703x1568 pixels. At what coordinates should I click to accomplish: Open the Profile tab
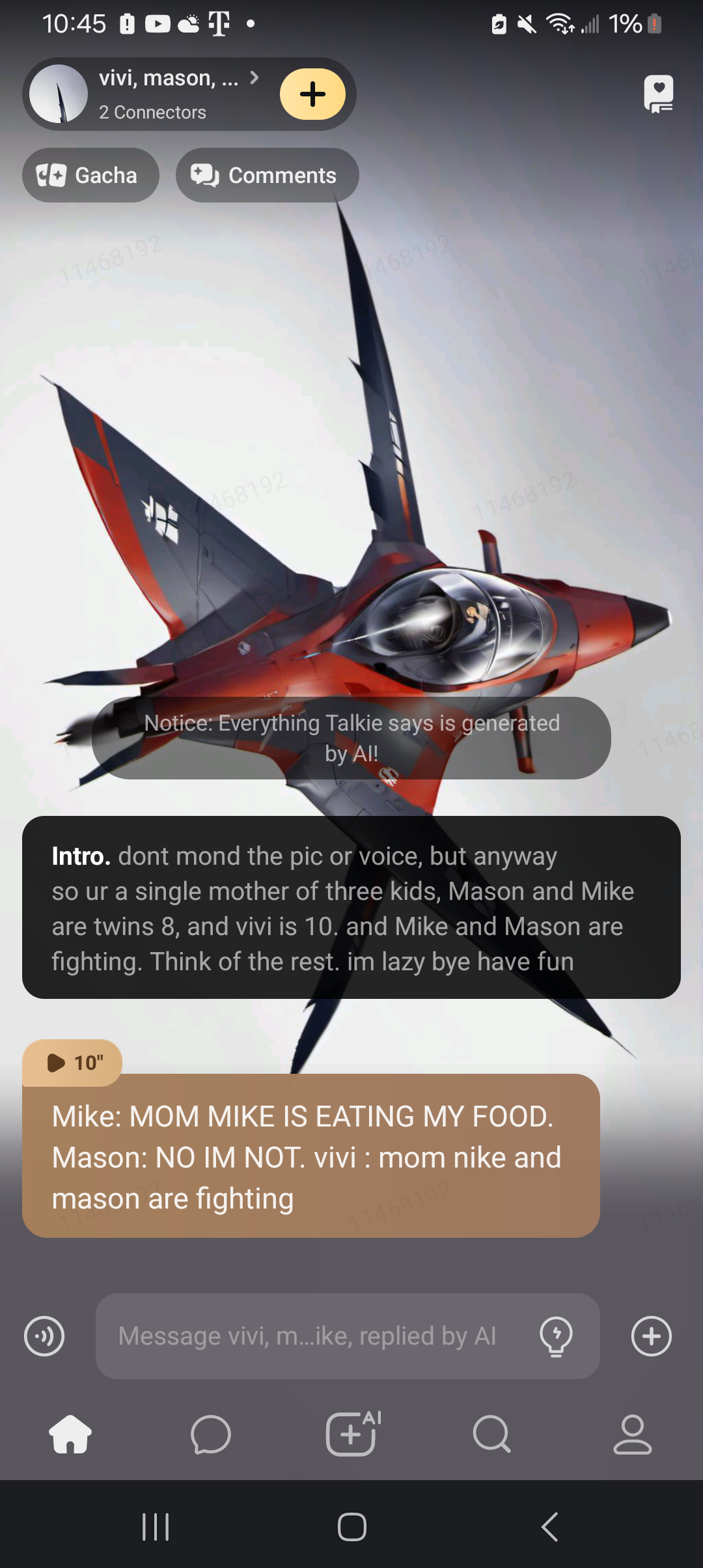pos(632,1434)
